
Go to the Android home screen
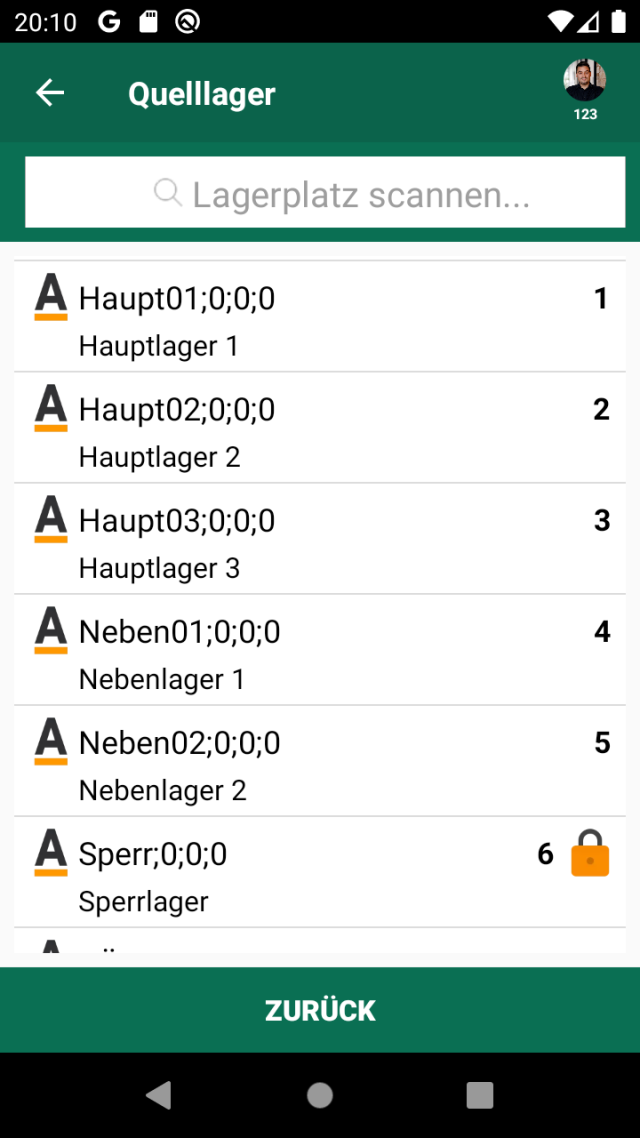[320, 1096]
